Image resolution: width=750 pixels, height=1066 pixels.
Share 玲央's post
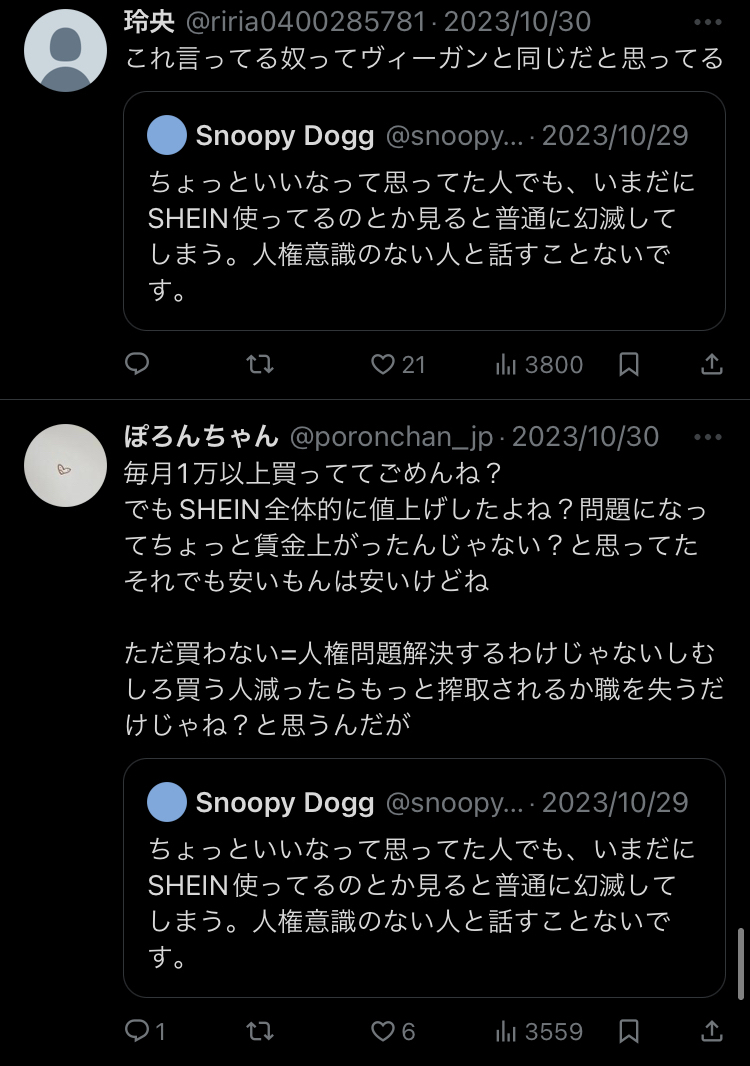coord(711,364)
